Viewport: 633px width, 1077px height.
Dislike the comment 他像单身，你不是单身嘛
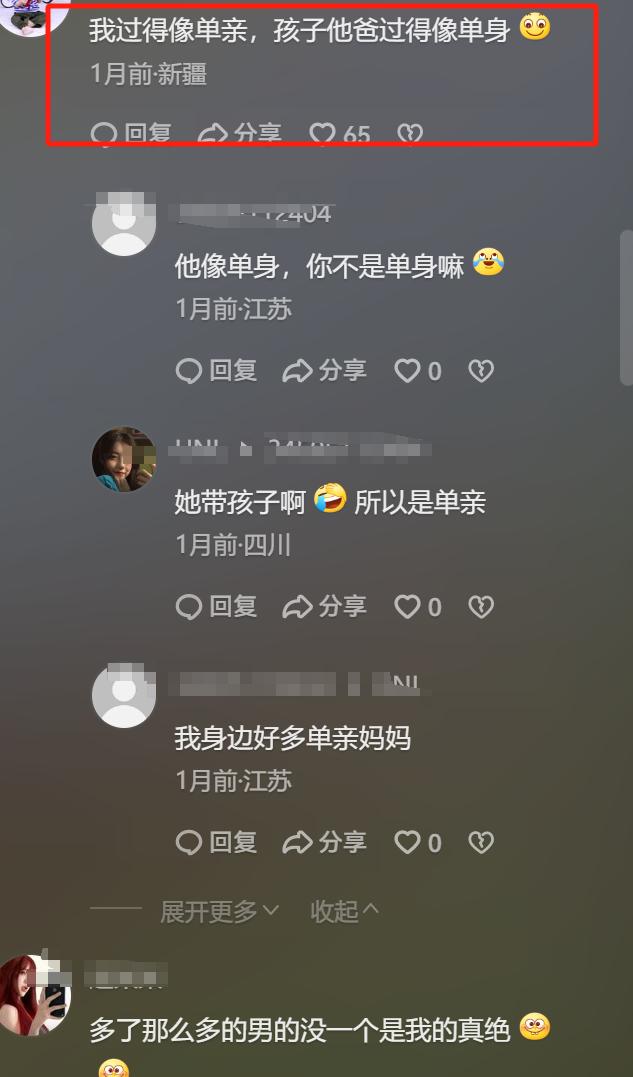(481, 371)
